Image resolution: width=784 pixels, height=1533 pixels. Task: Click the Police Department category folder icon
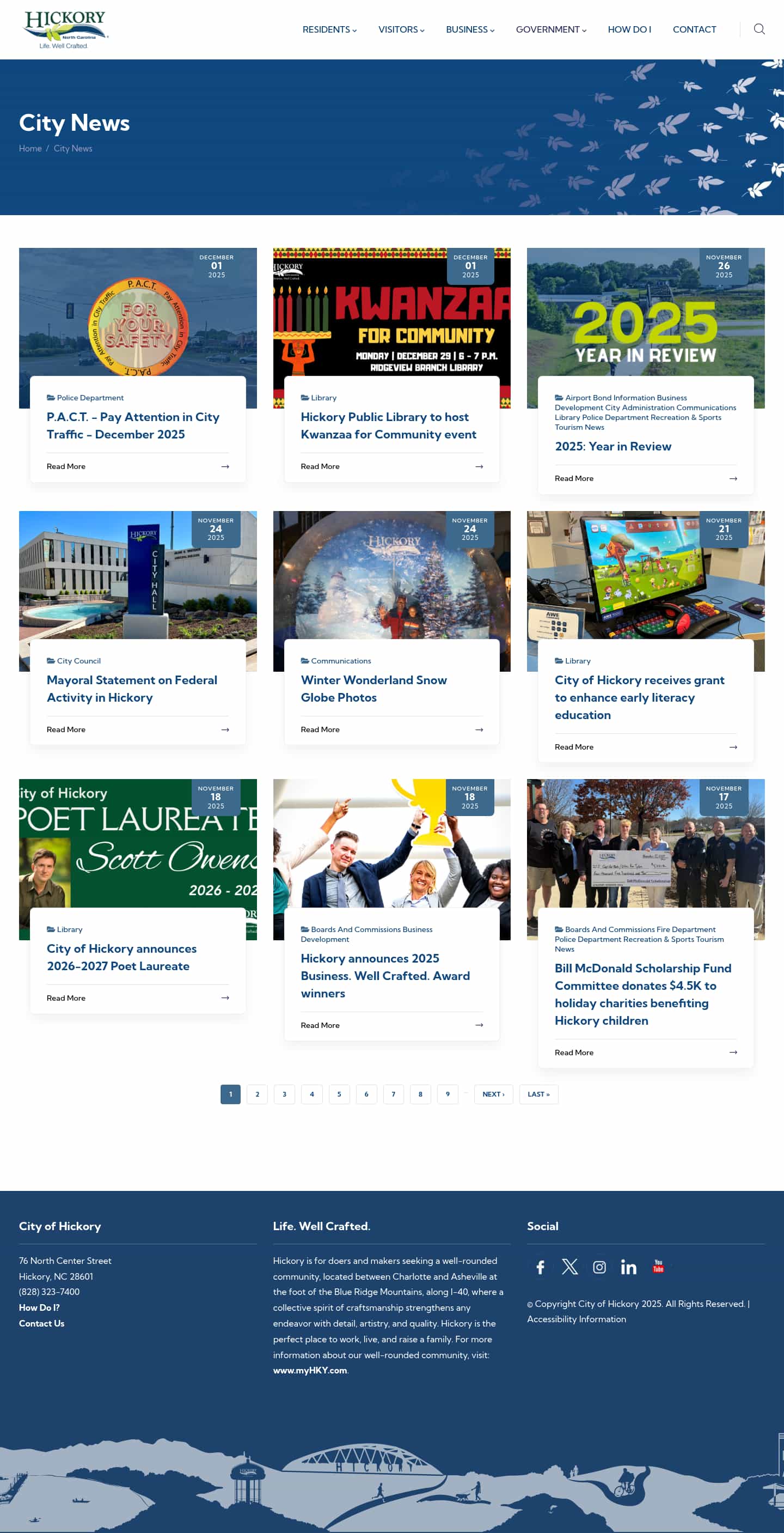tap(51, 398)
